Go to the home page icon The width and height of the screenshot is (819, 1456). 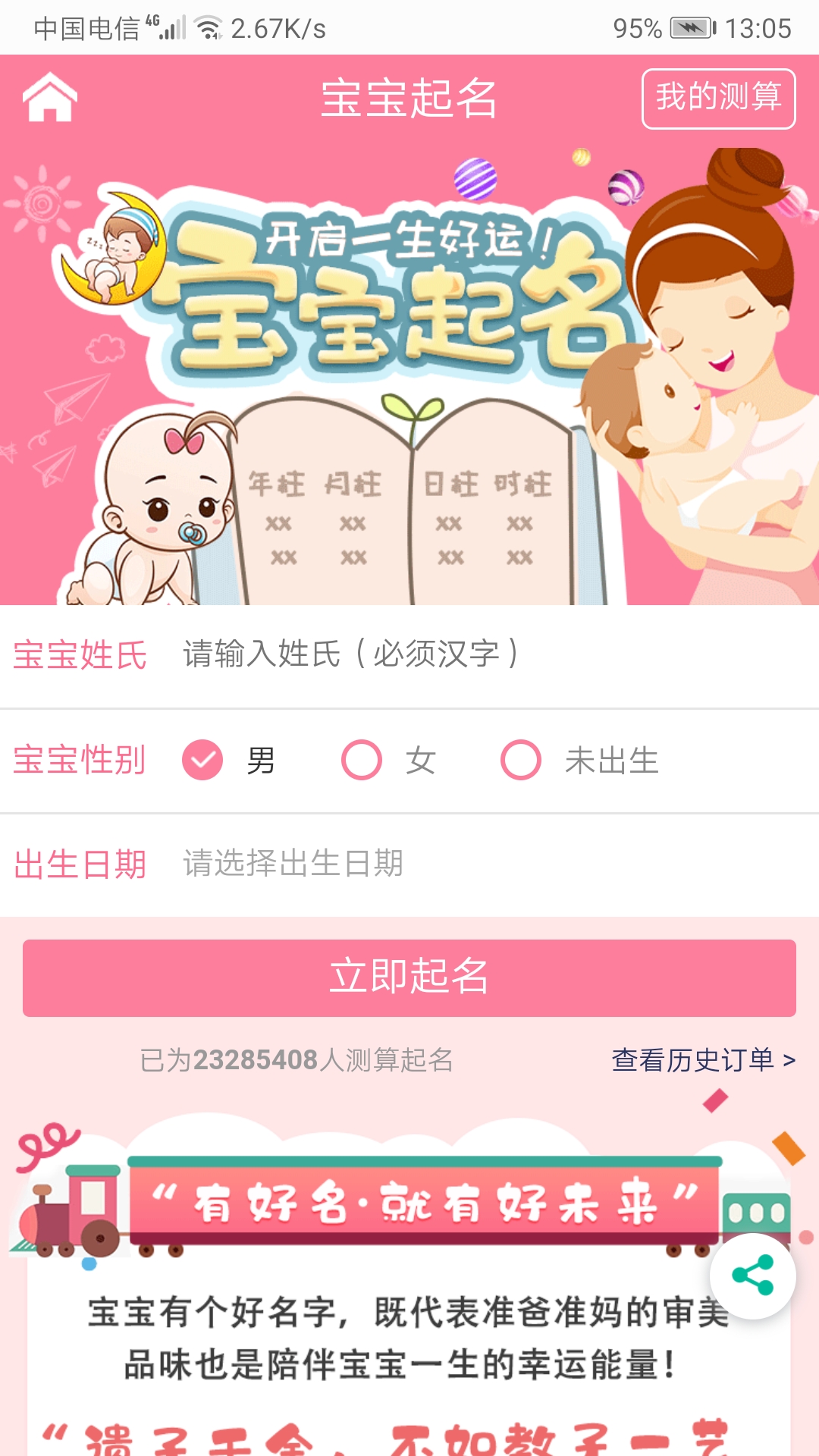pyautogui.click(x=50, y=98)
